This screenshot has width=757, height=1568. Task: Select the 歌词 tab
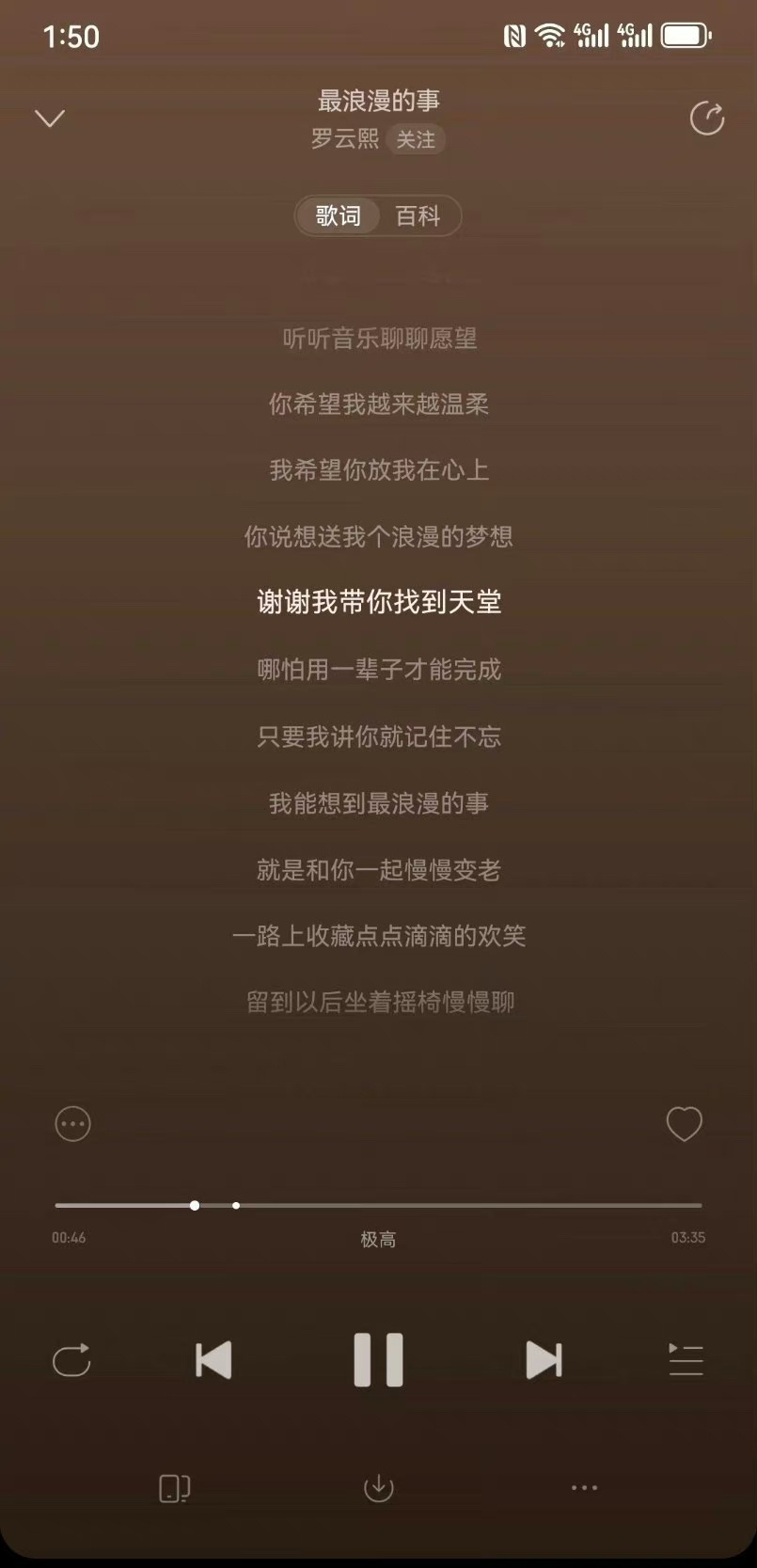[x=339, y=216]
